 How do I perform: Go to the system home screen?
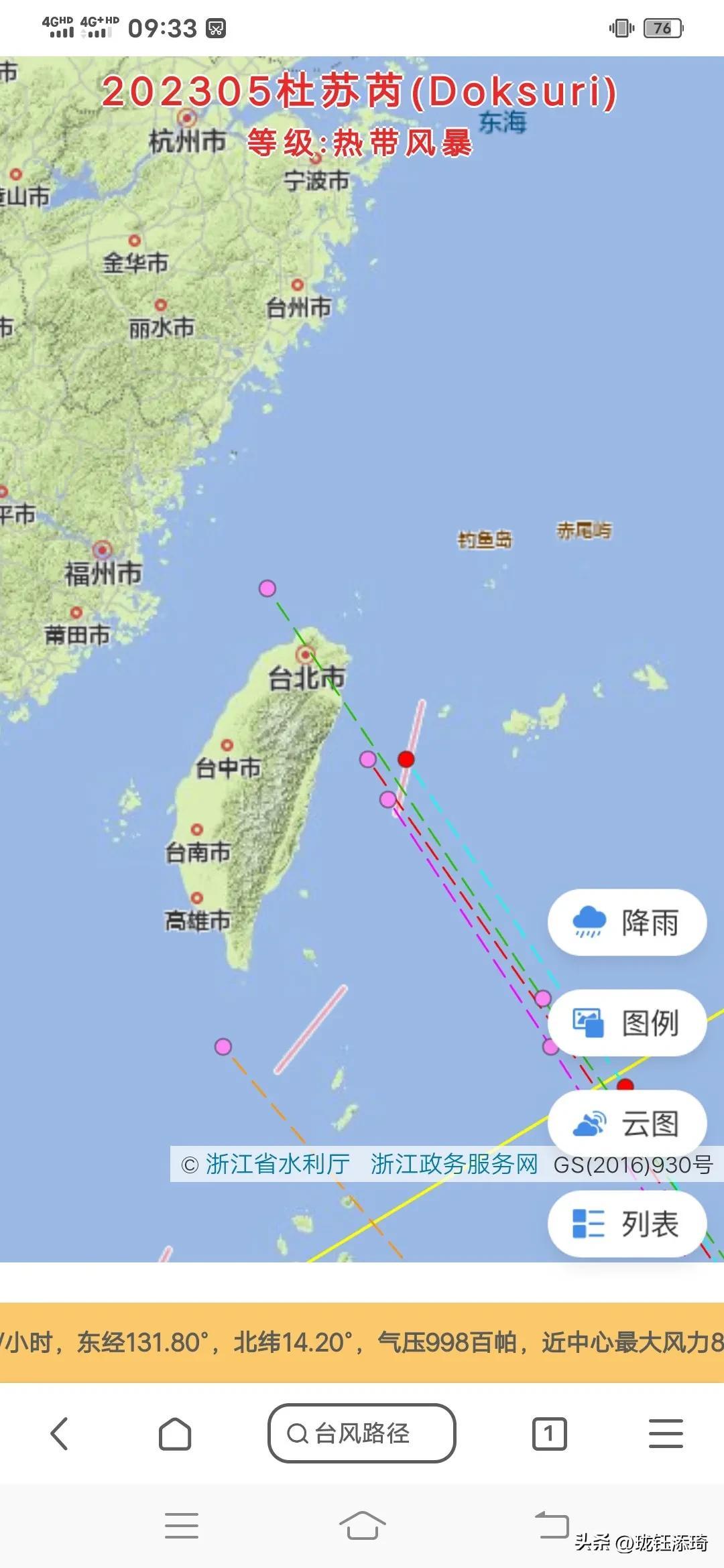[362, 1526]
